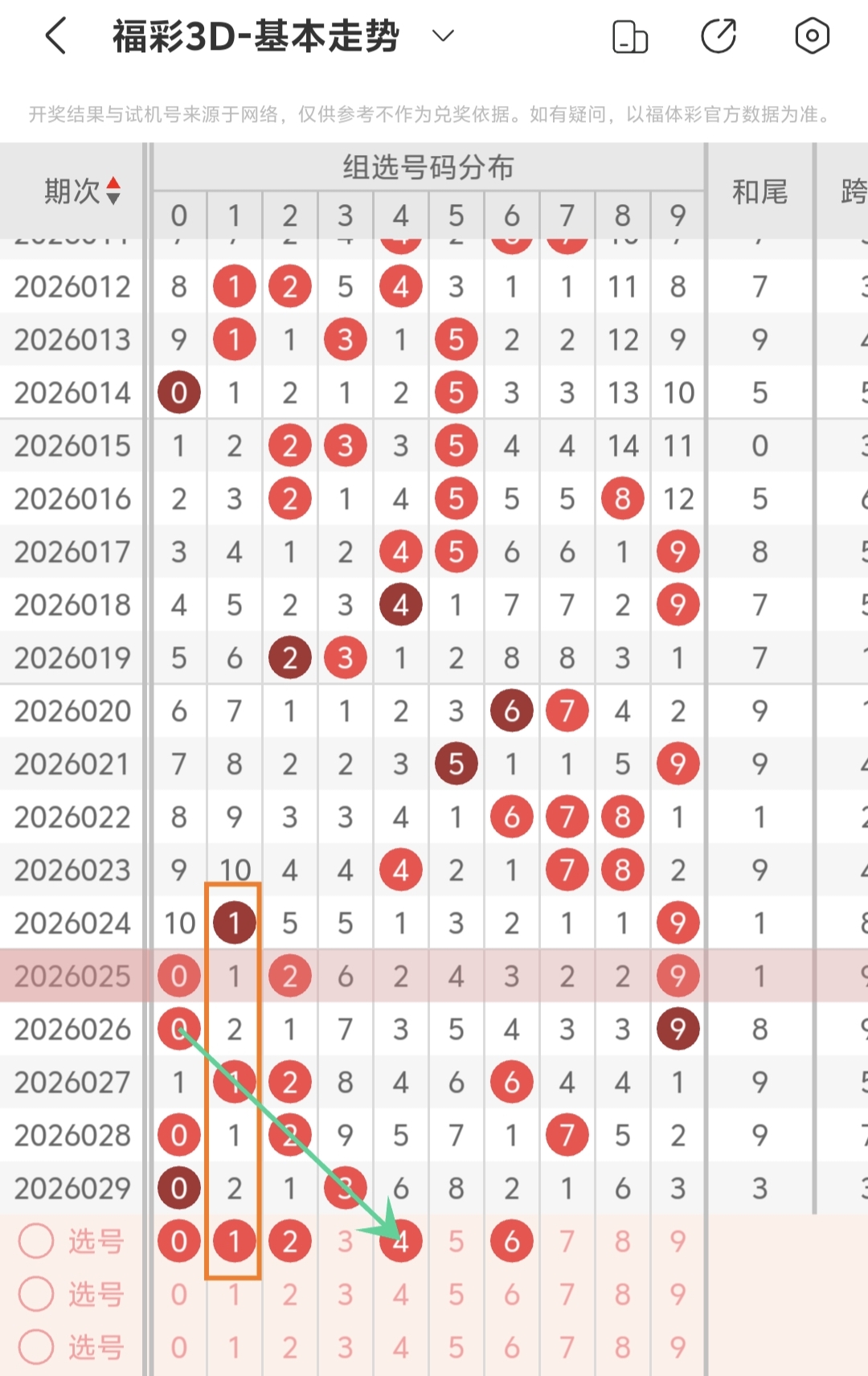Toggle the 期次 sort order arrows

point(113,190)
